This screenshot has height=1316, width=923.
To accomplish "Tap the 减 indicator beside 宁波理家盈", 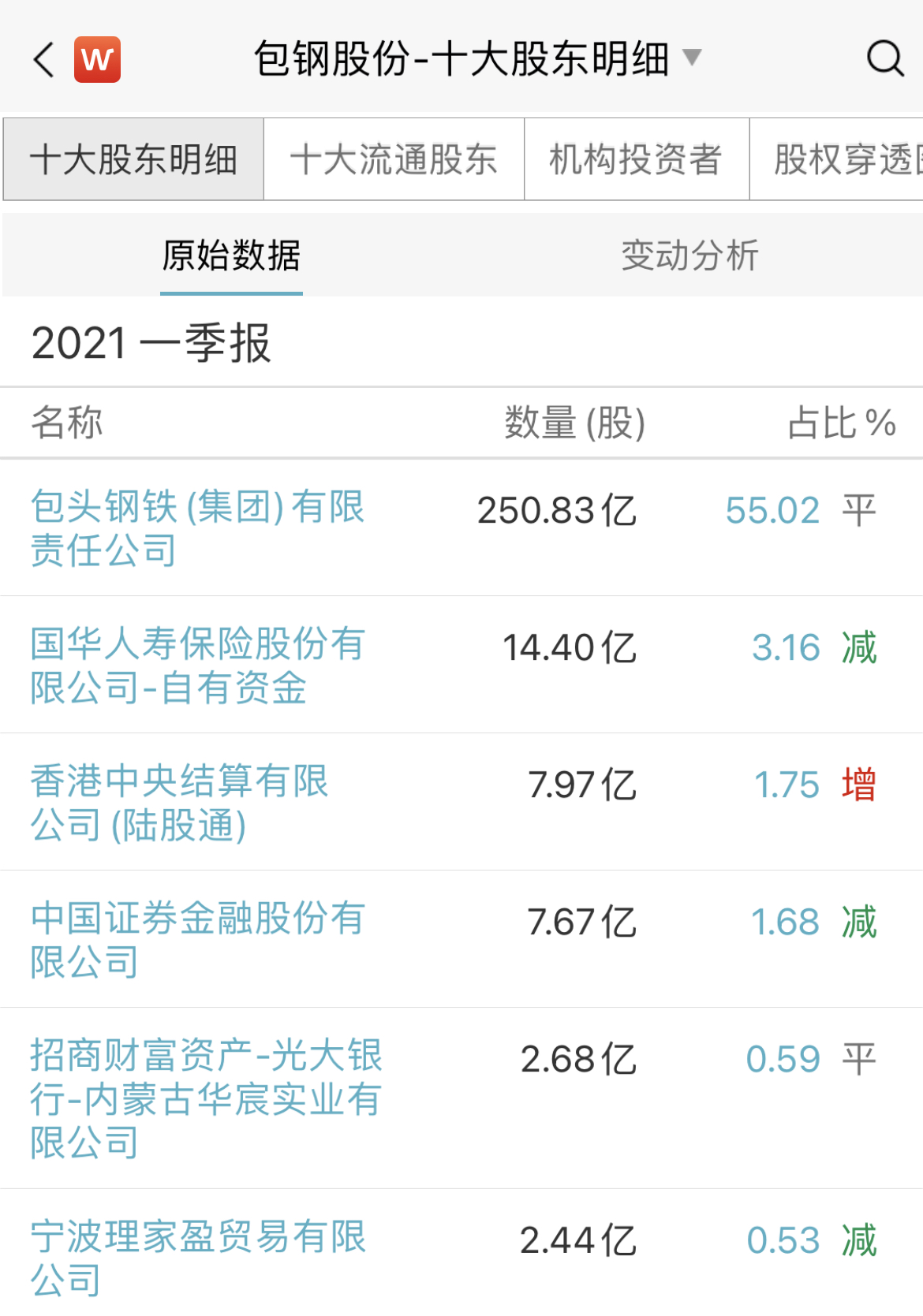I will 859,1240.
